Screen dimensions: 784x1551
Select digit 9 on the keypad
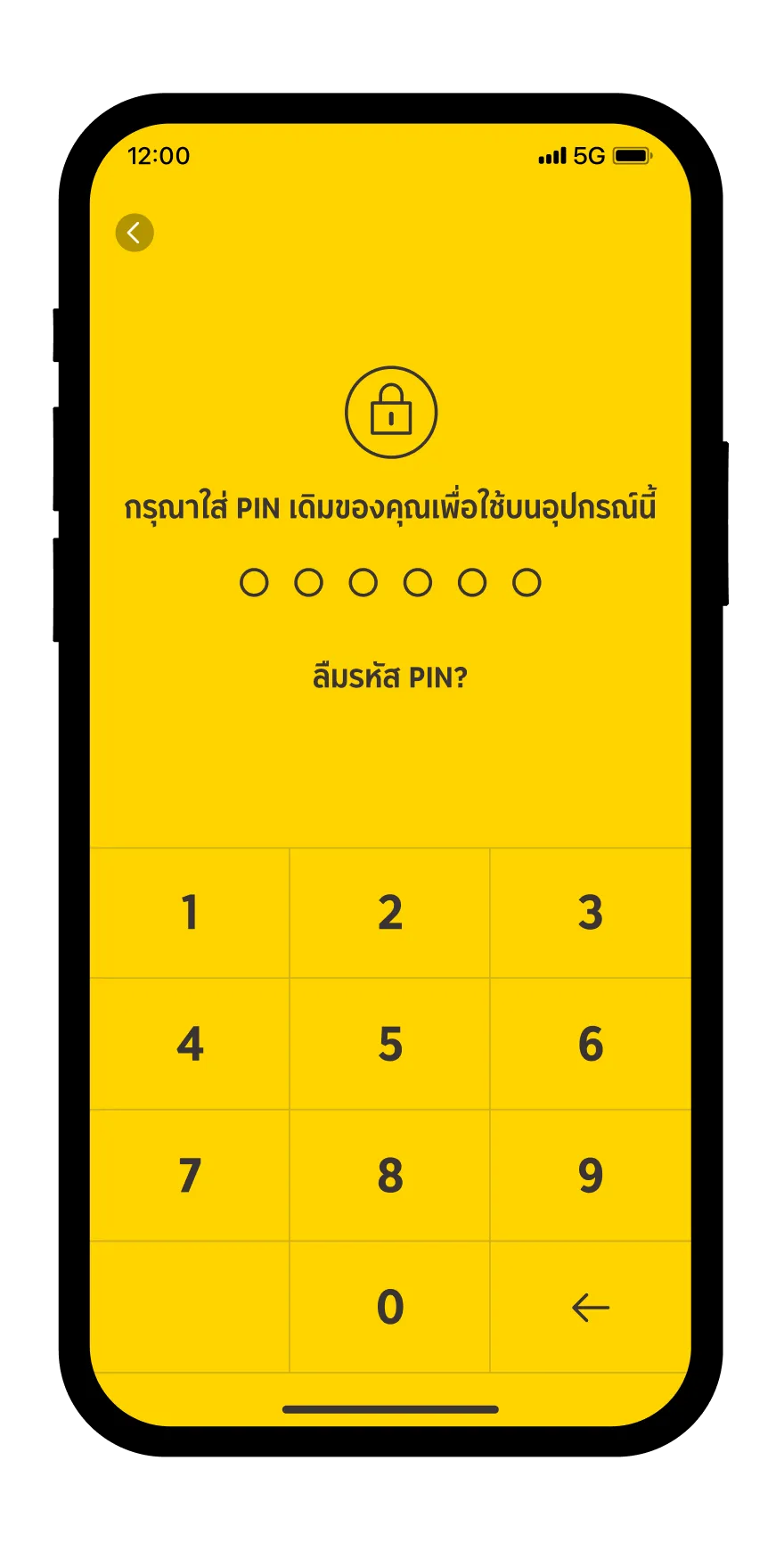coord(591,1176)
